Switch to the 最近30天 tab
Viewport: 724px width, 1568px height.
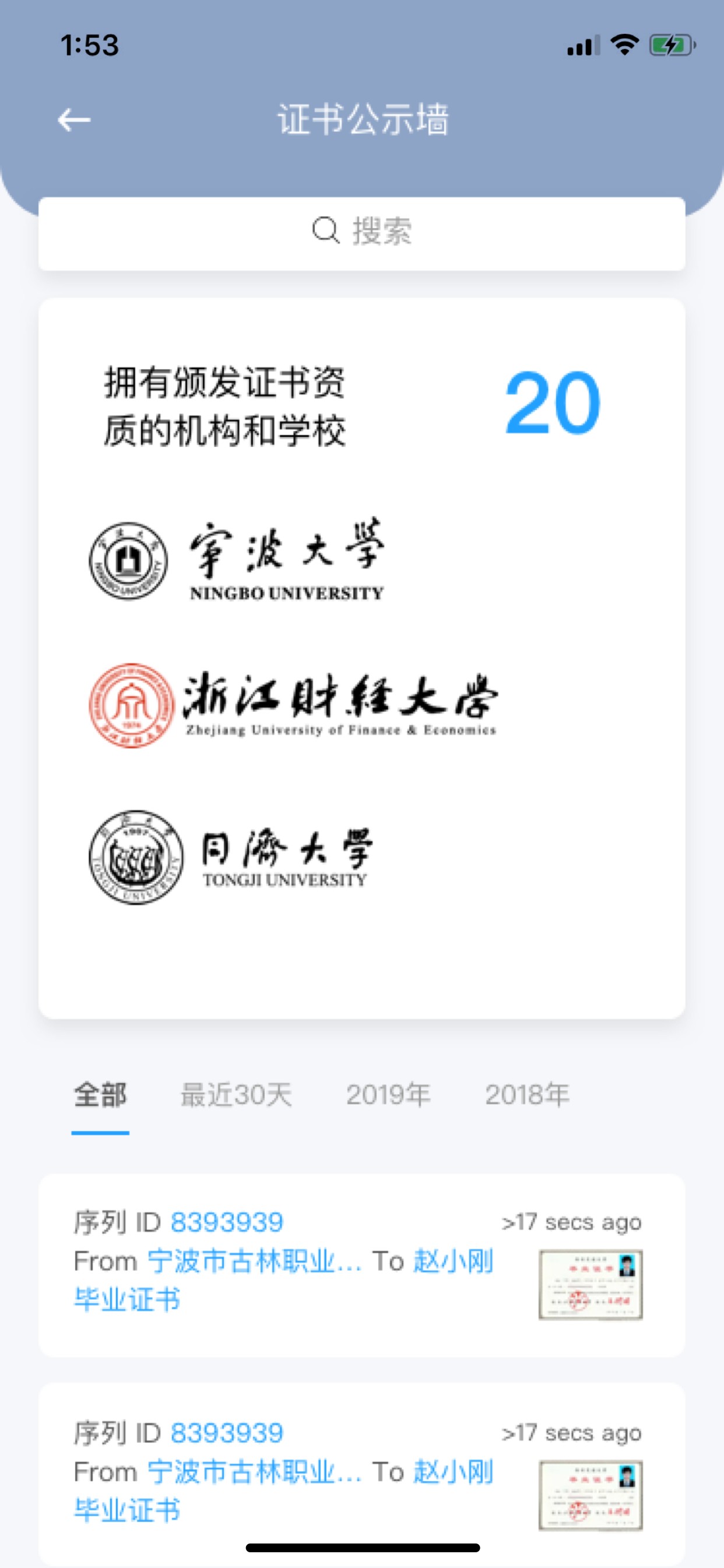tap(236, 1095)
